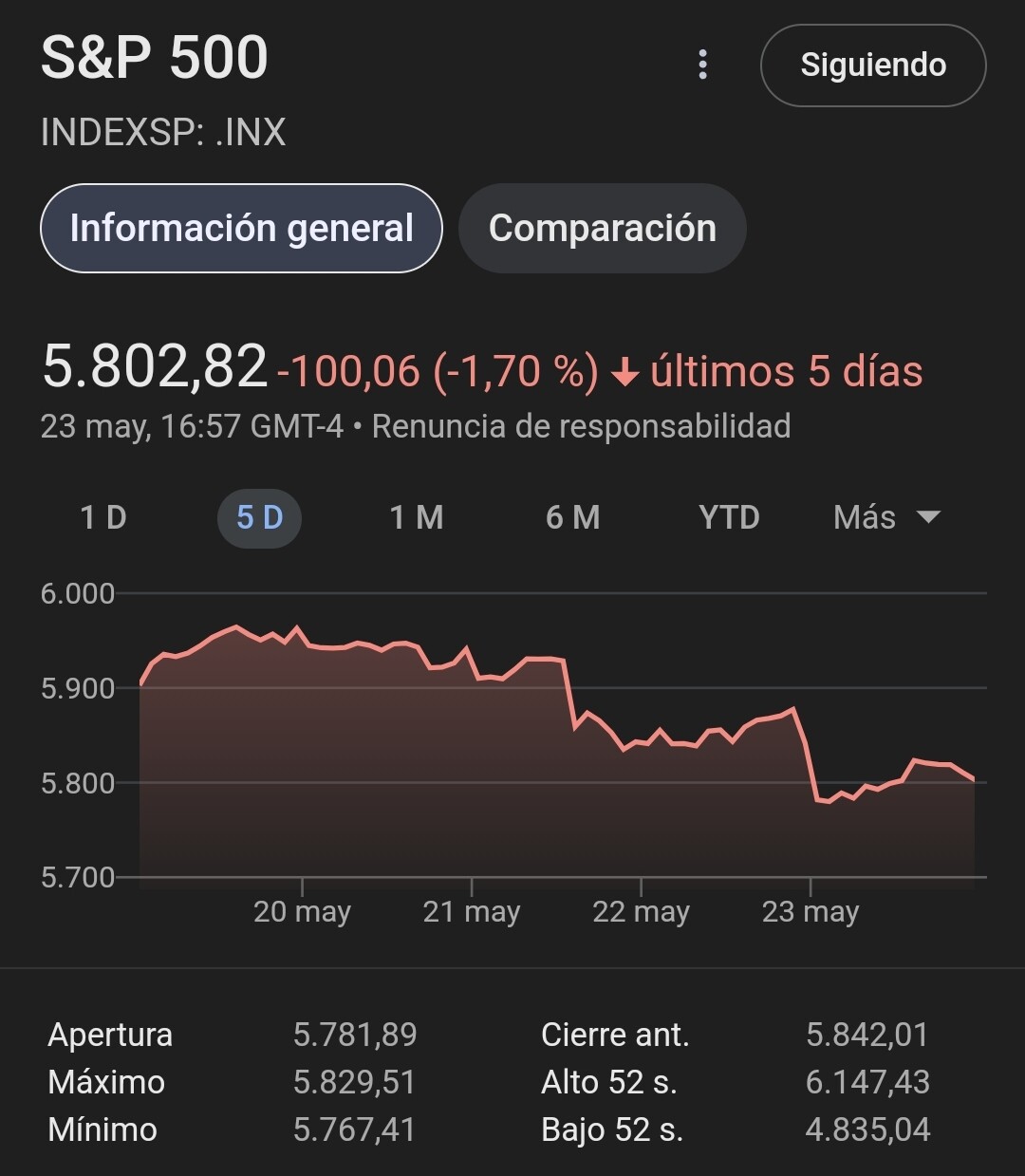1025x1176 pixels.
Task: Switch chart to 1 M range
Action: 417,518
